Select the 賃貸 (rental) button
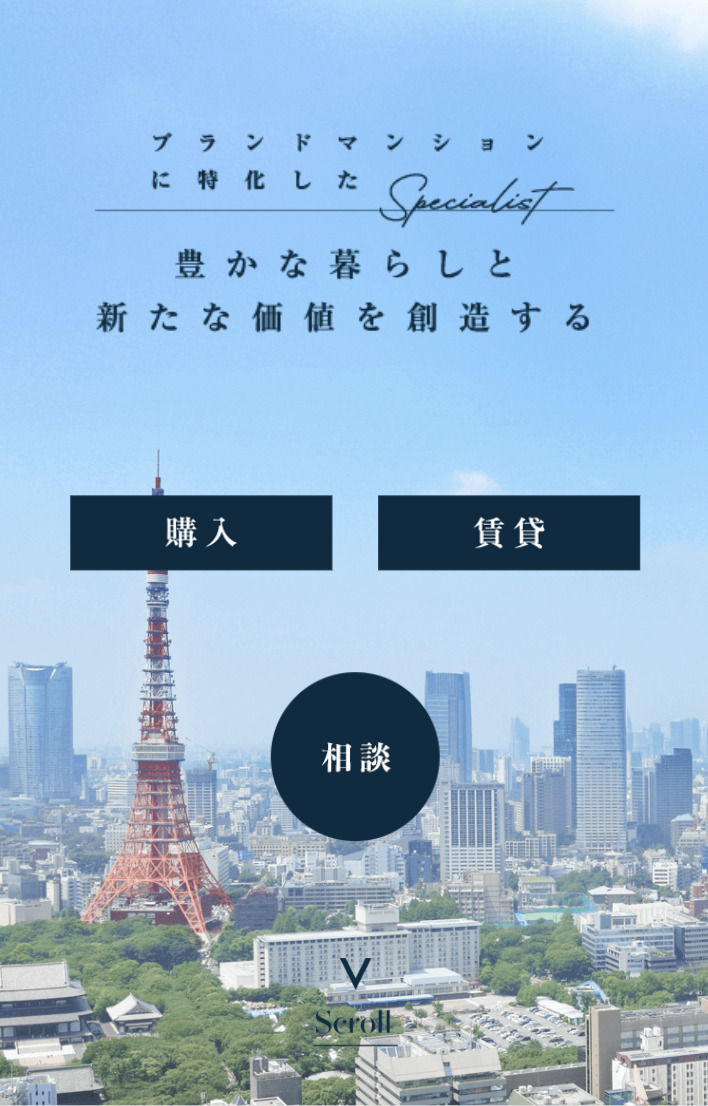The image size is (708, 1106). click(509, 533)
